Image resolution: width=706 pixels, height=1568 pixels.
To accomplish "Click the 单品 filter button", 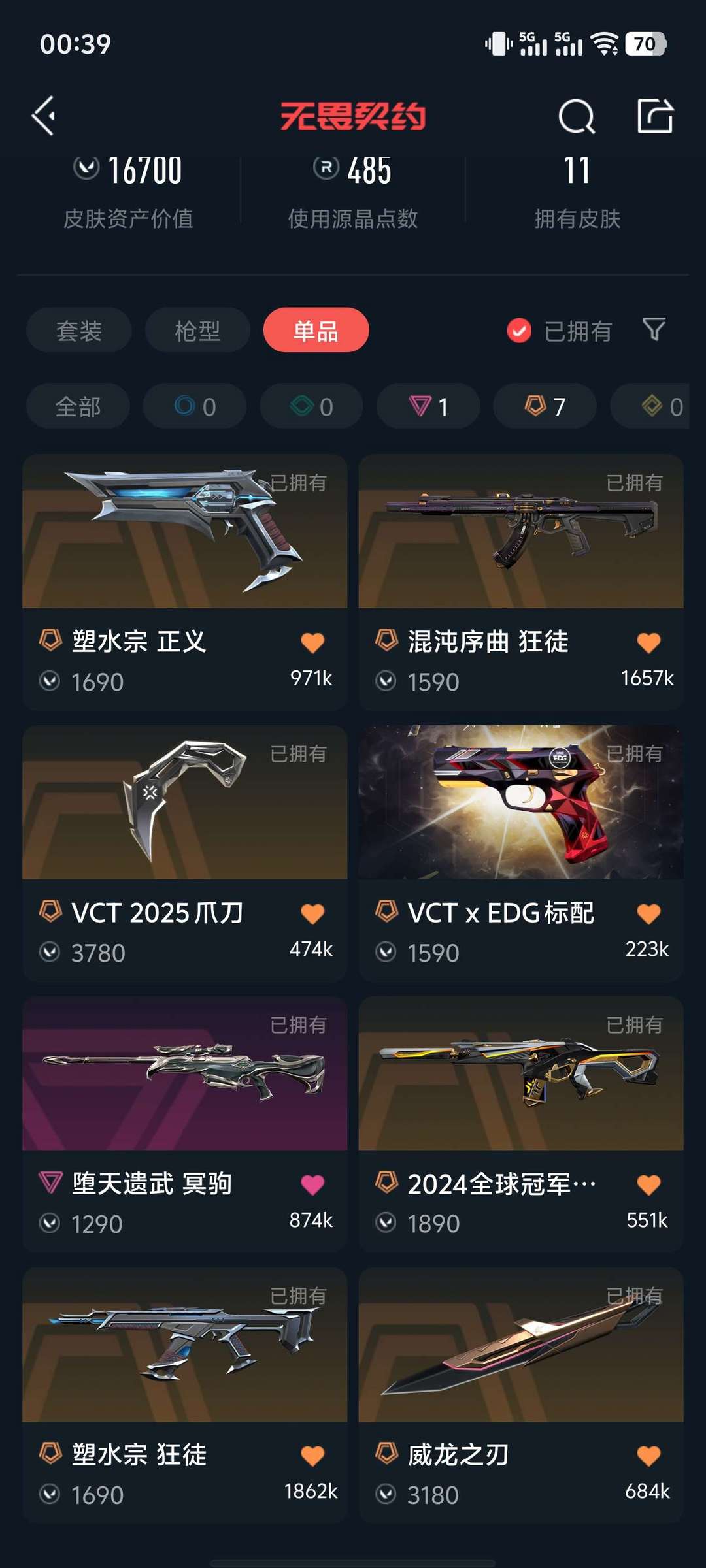I will point(316,331).
